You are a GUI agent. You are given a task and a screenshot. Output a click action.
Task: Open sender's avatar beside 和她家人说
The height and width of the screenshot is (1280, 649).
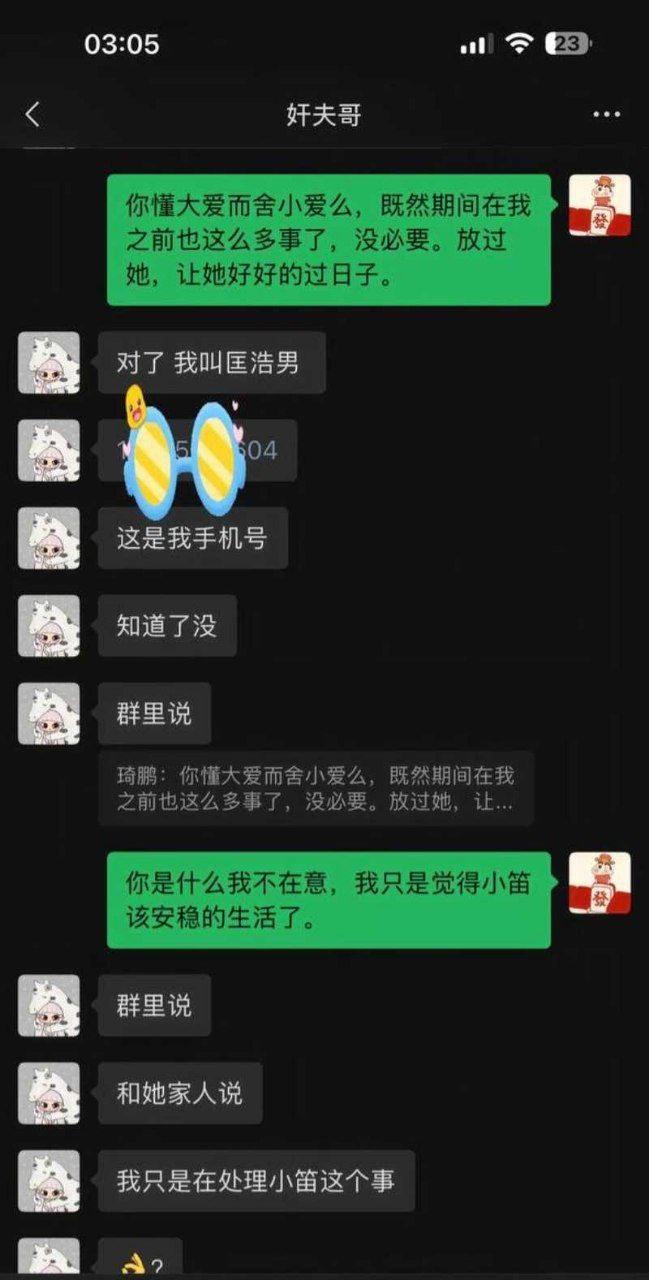pyautogui.click(x=49, y=1093)
